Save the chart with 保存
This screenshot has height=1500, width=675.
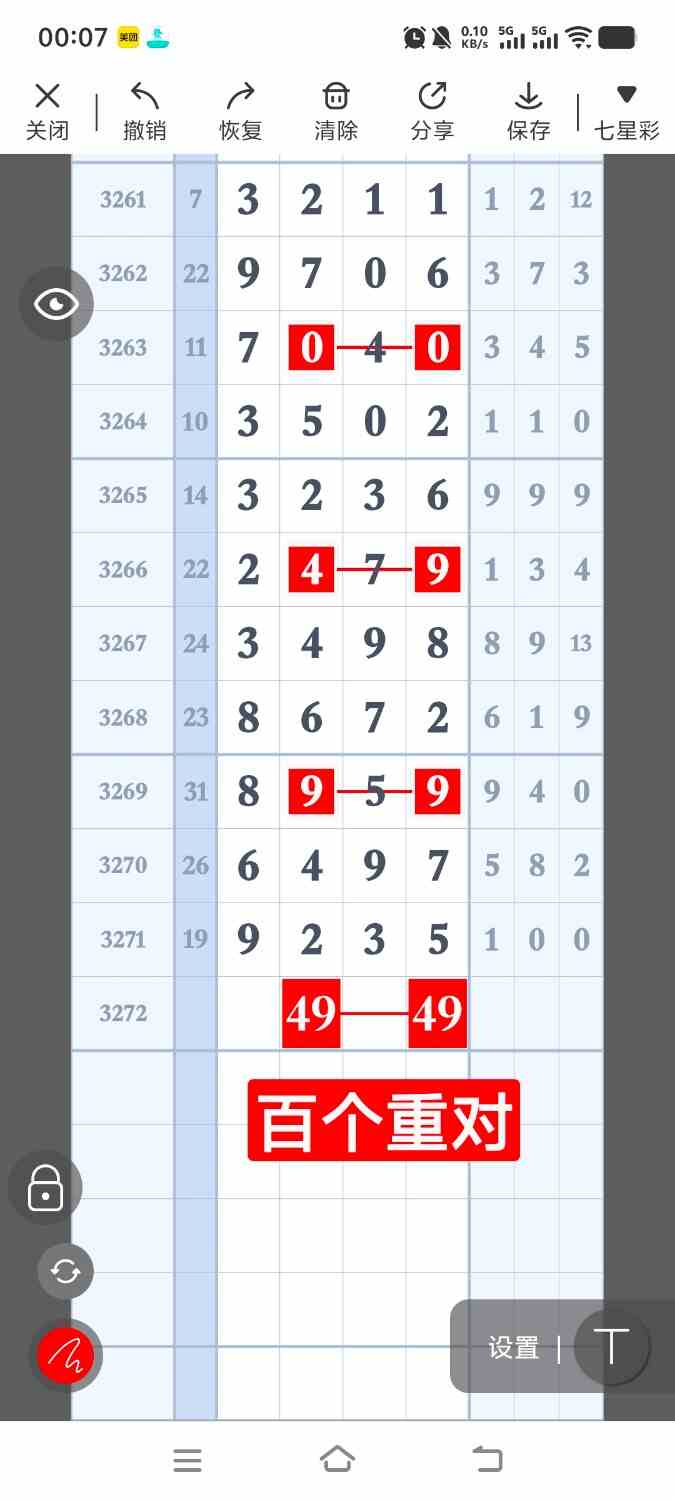(x=528, y=111)
